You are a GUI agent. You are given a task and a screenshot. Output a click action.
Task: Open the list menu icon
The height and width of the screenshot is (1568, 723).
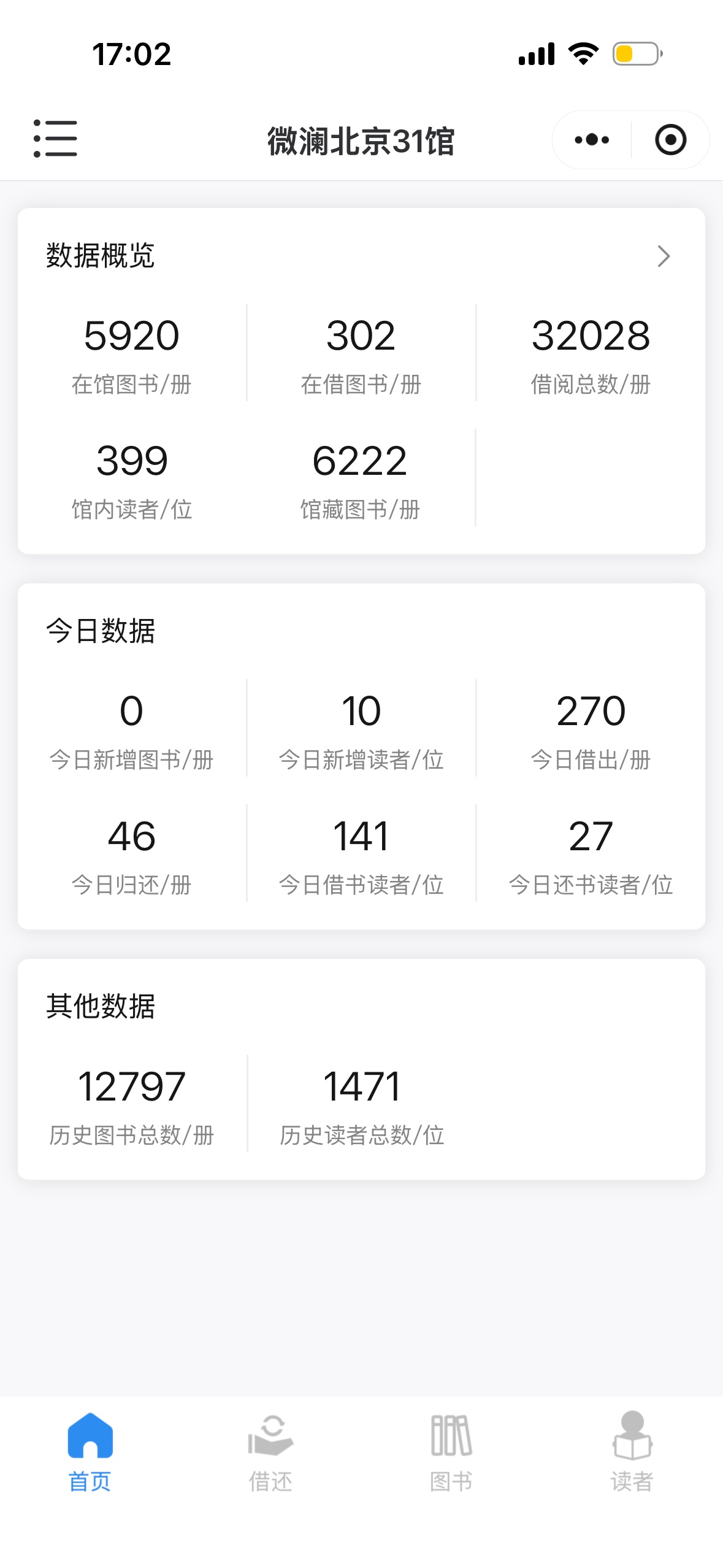click(x=55, y=139)
